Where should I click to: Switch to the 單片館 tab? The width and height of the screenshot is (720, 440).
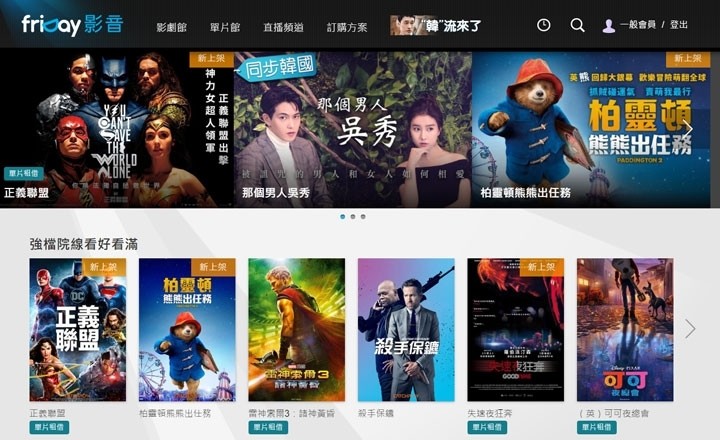(229, 26)
